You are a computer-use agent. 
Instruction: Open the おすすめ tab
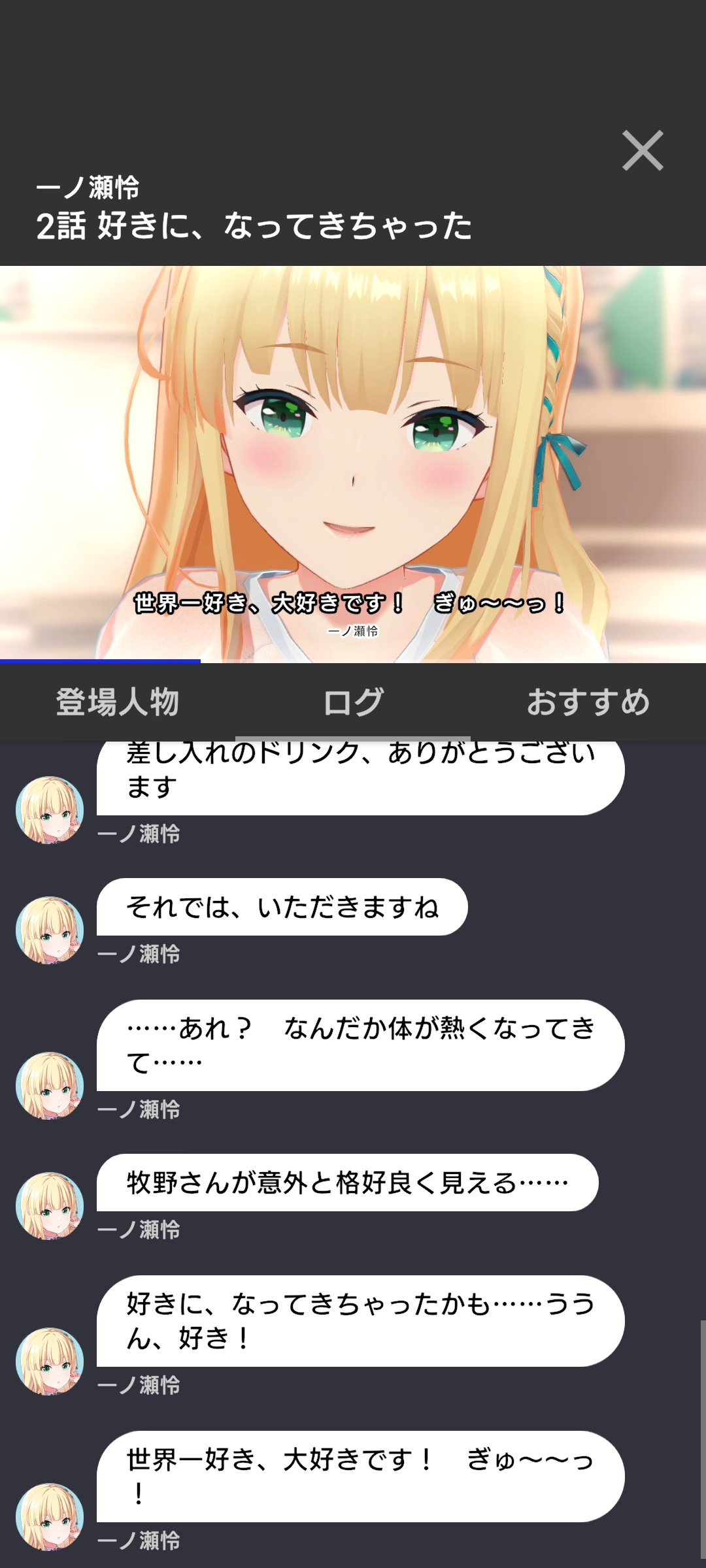coord(588,702)
